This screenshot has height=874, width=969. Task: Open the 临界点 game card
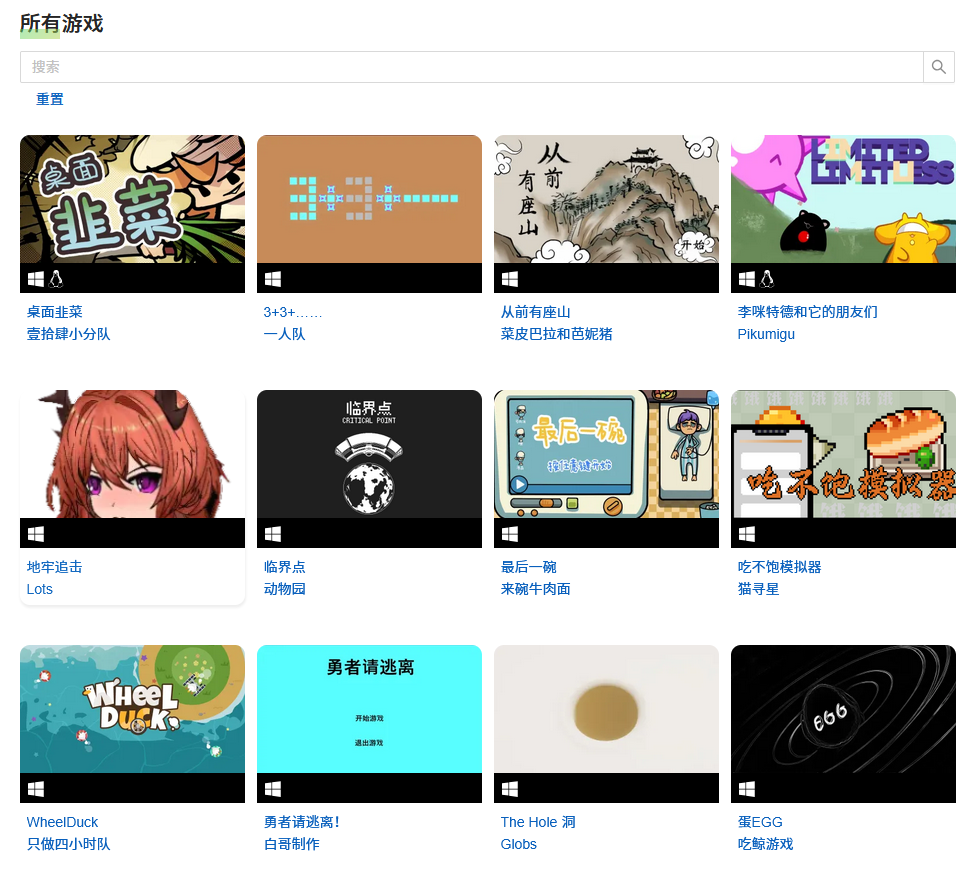[x=369, y=455]
